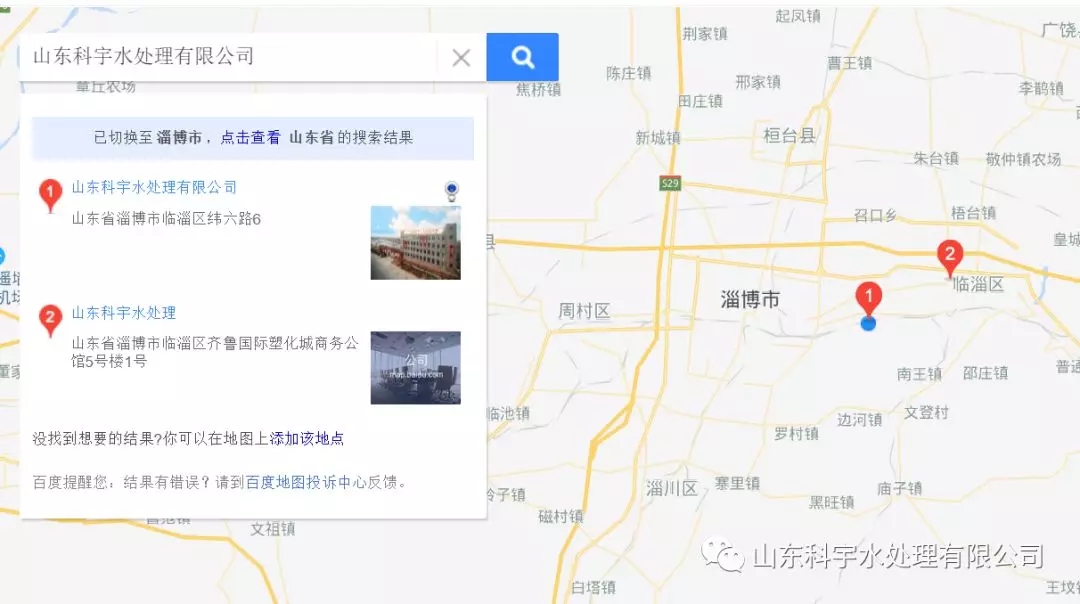Open the 点击查看 山东省 results link
Image resolution: width=1080 pixels, height=604 pixels.
coord(251,138)
